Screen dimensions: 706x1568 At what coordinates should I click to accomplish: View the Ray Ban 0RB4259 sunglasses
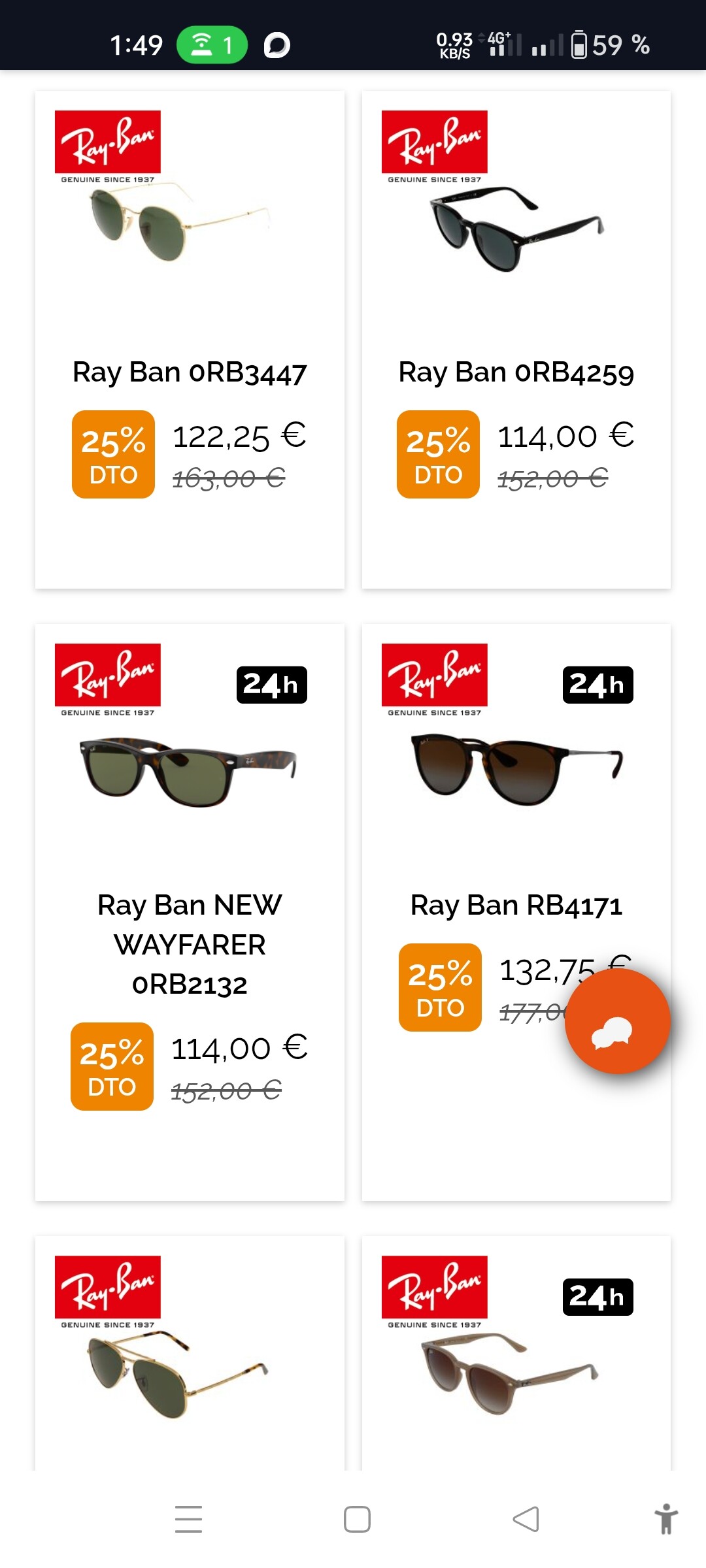tap(516, 340)
